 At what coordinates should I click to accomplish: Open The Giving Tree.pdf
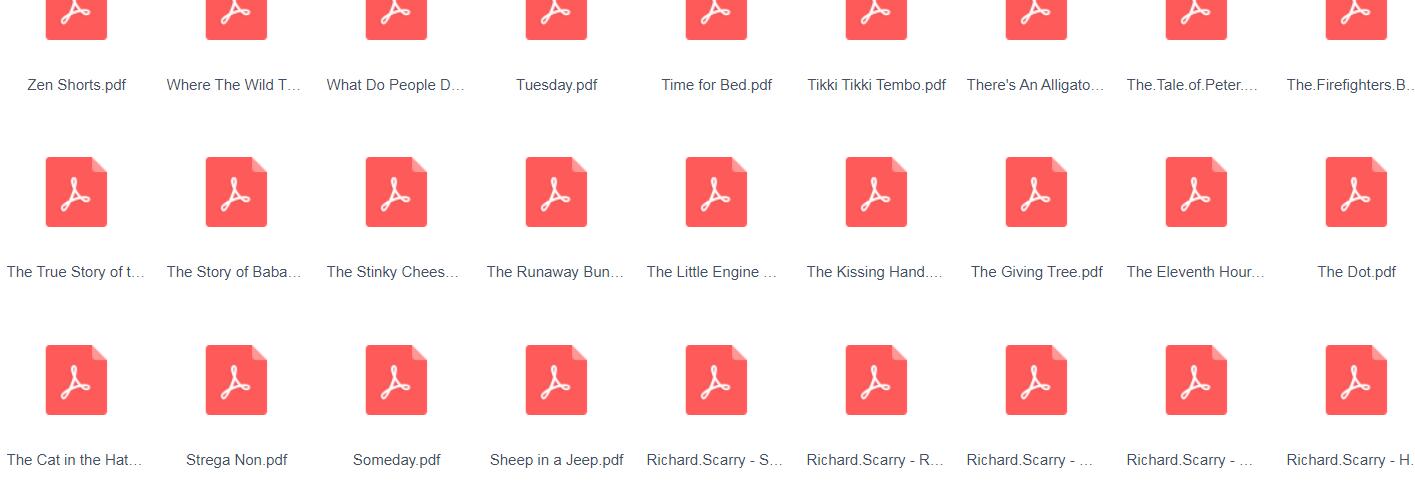point(1036,192)
